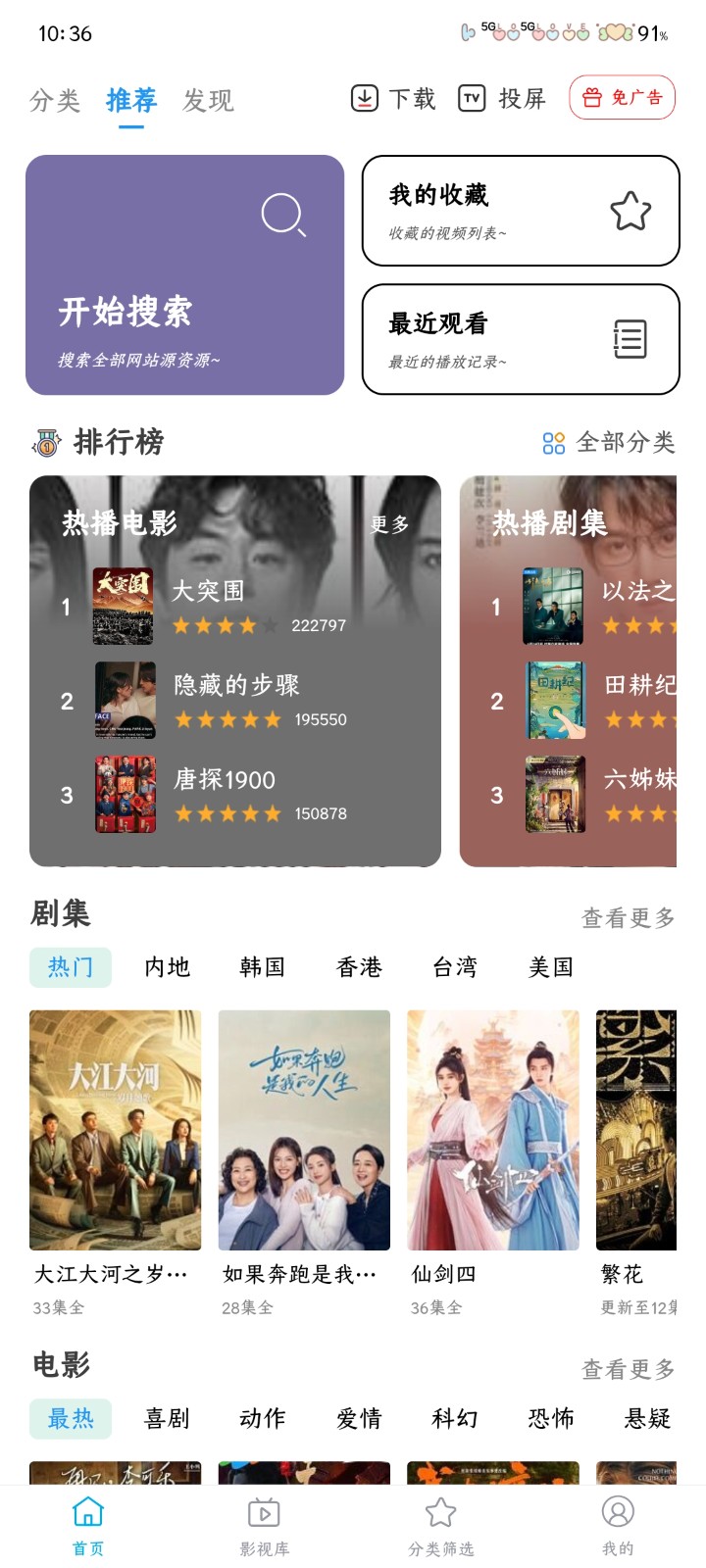Open the 我的 profile tab
The image size is (706, 1568).
[x=618, y=1527]
